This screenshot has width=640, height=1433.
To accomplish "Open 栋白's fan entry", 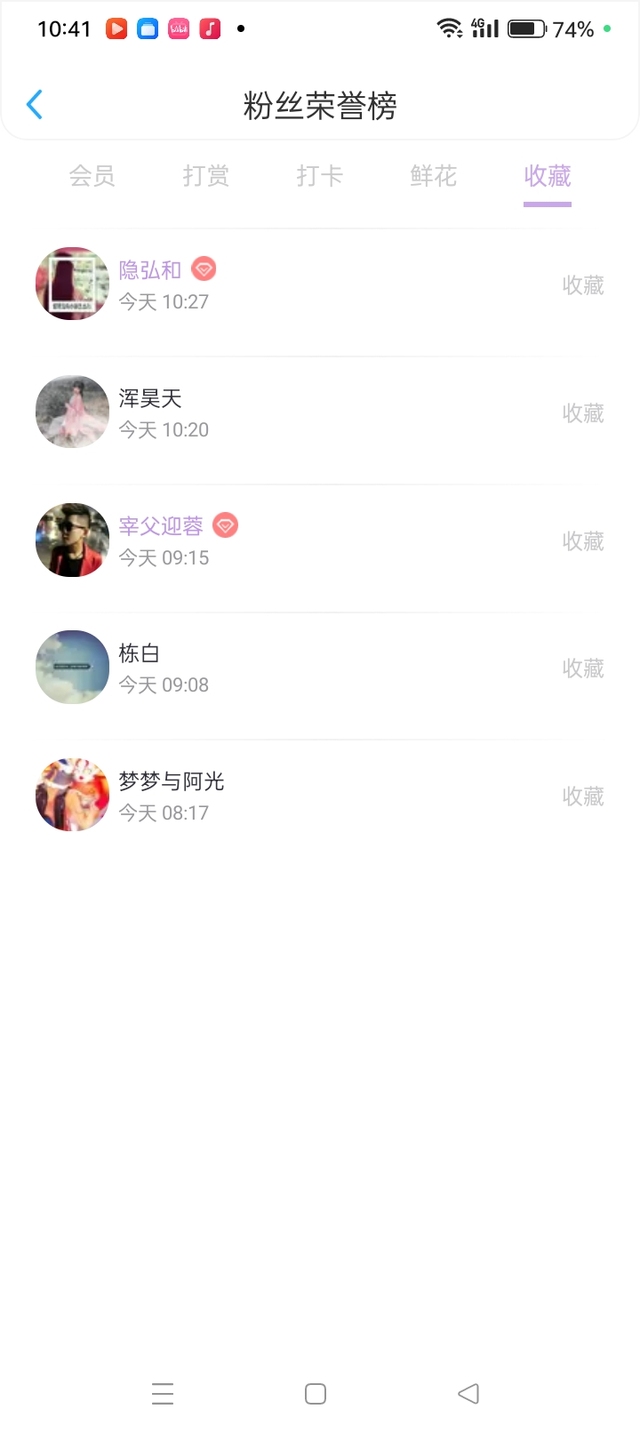I will [320, 668].
